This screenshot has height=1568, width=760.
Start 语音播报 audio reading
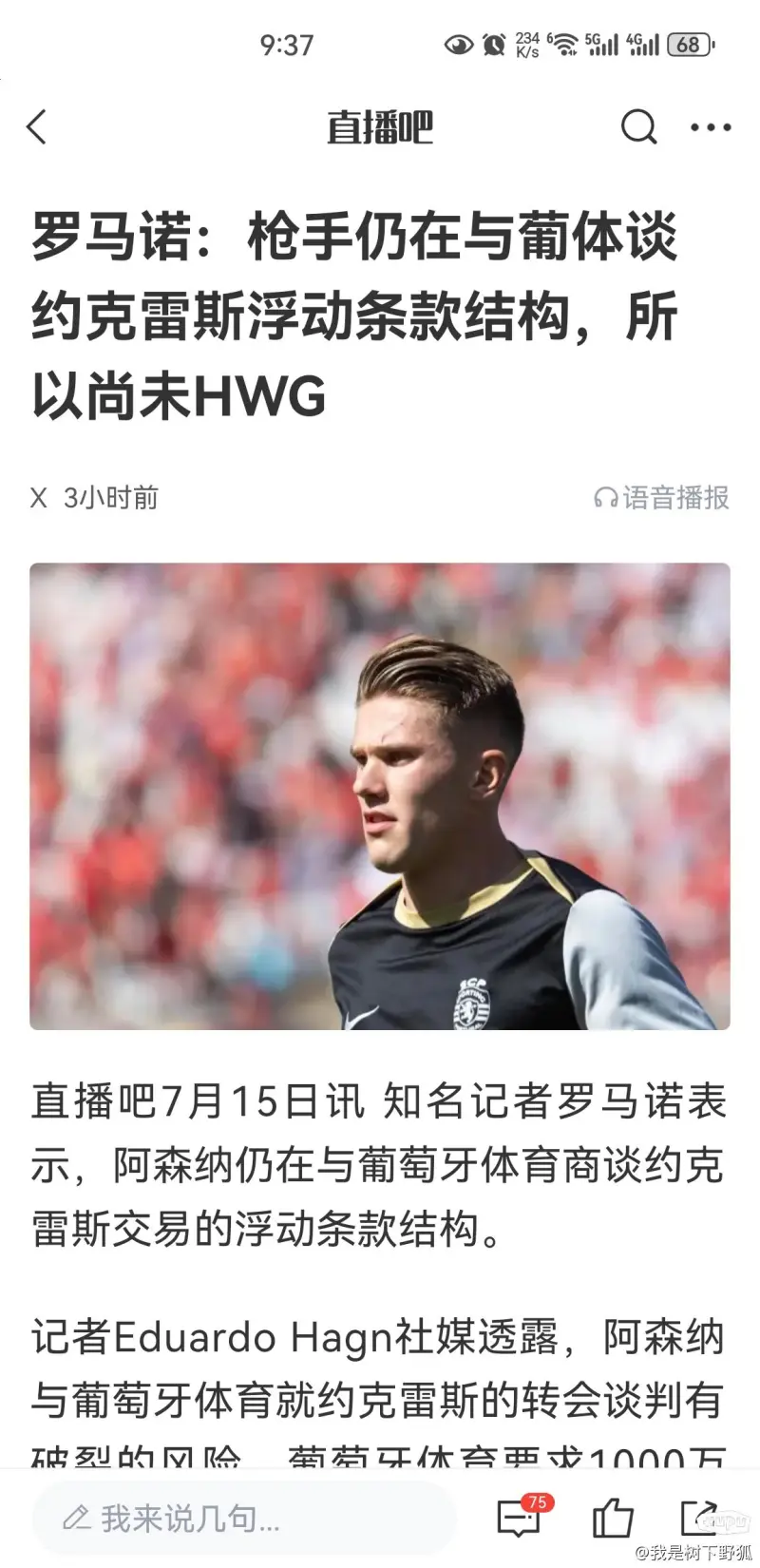(662, 497)
